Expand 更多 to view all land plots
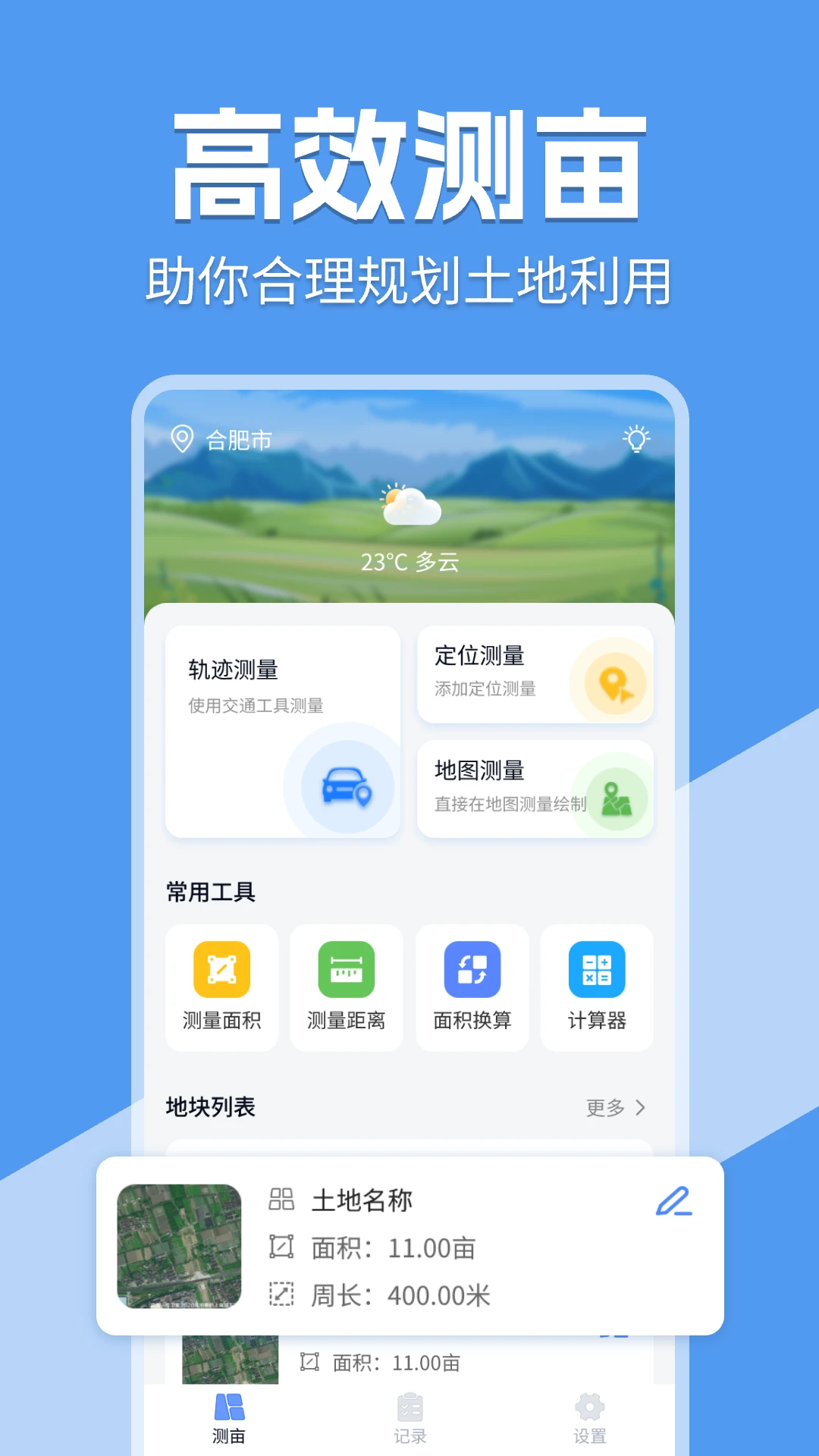The image size is (819, 1456). 614,1108
